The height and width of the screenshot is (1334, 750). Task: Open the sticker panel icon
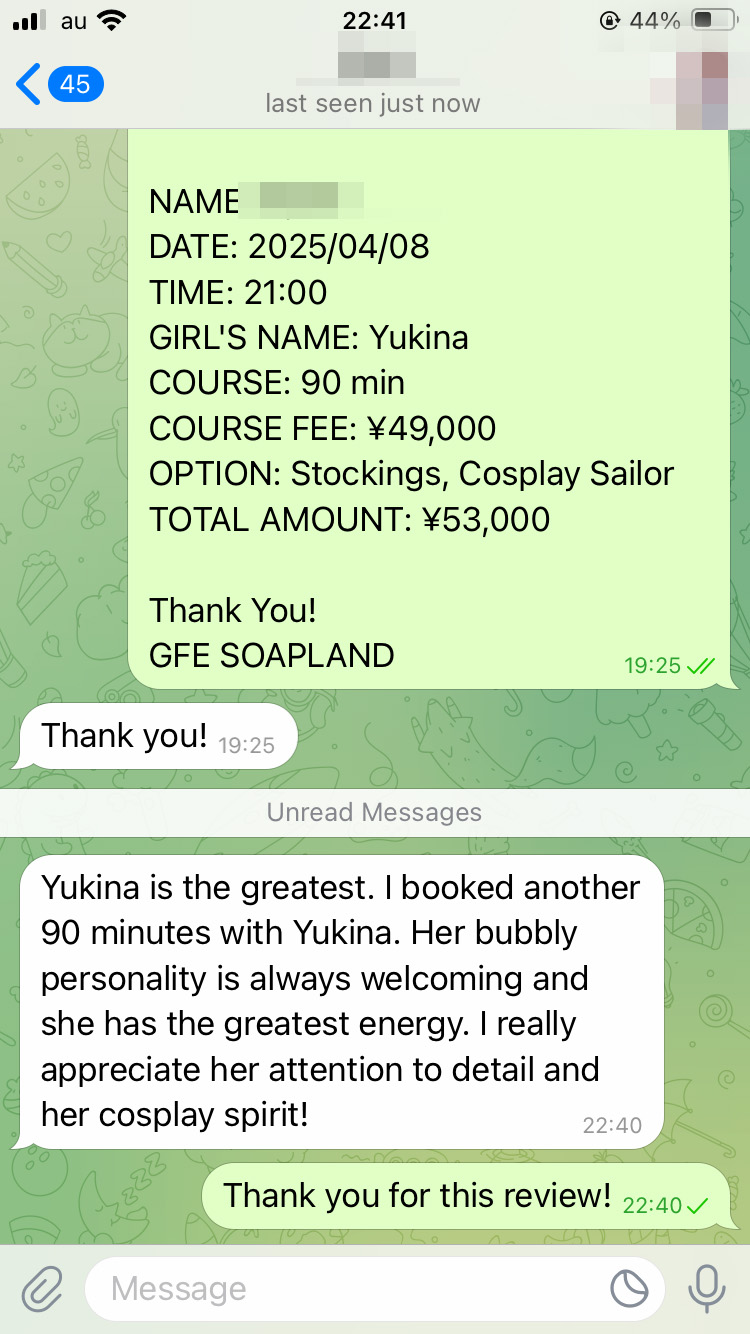(630, 1289)
